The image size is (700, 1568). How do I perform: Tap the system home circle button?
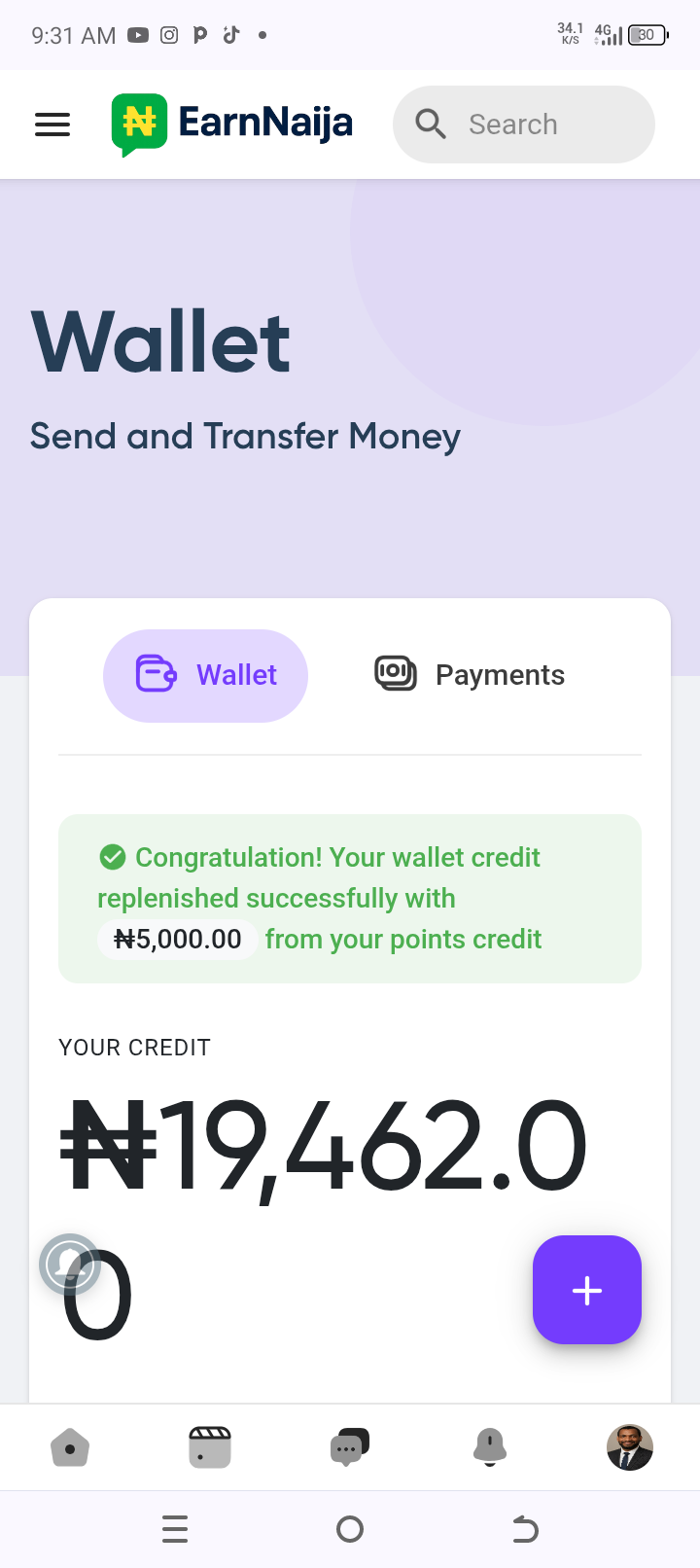[350, 1530]
